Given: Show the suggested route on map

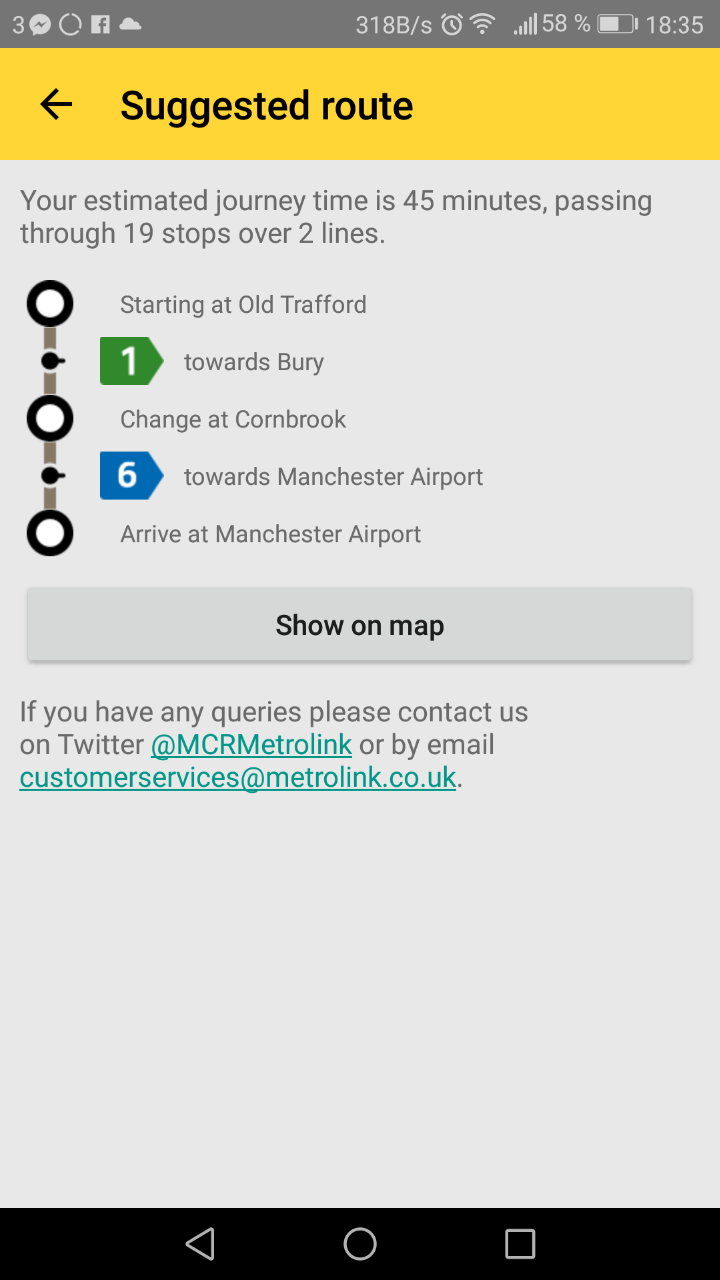Looking at the screenshot, I should pos(360,626).
